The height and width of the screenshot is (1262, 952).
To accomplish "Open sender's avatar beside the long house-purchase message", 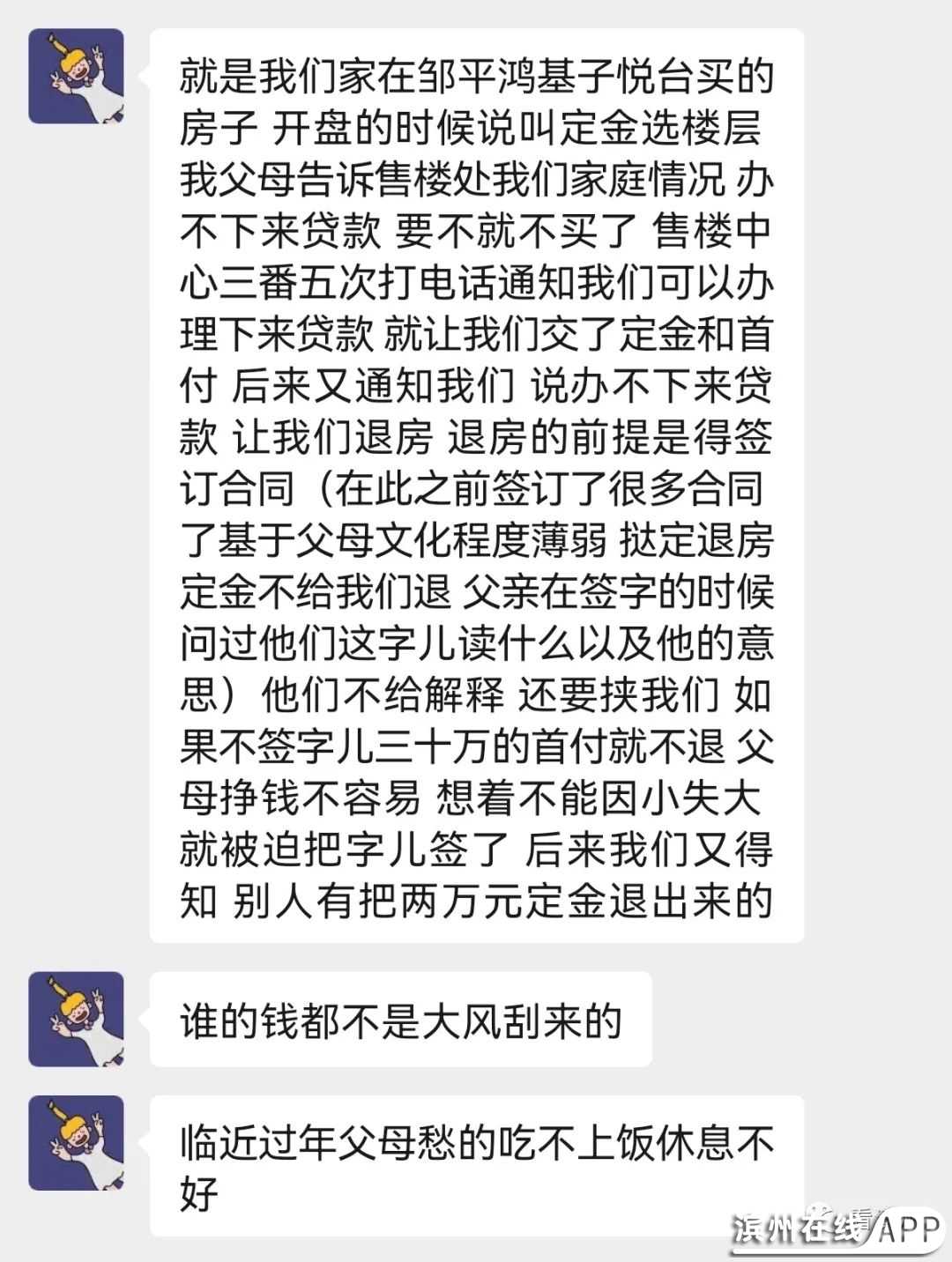I will pyautogui.click(x=76, y=76).
